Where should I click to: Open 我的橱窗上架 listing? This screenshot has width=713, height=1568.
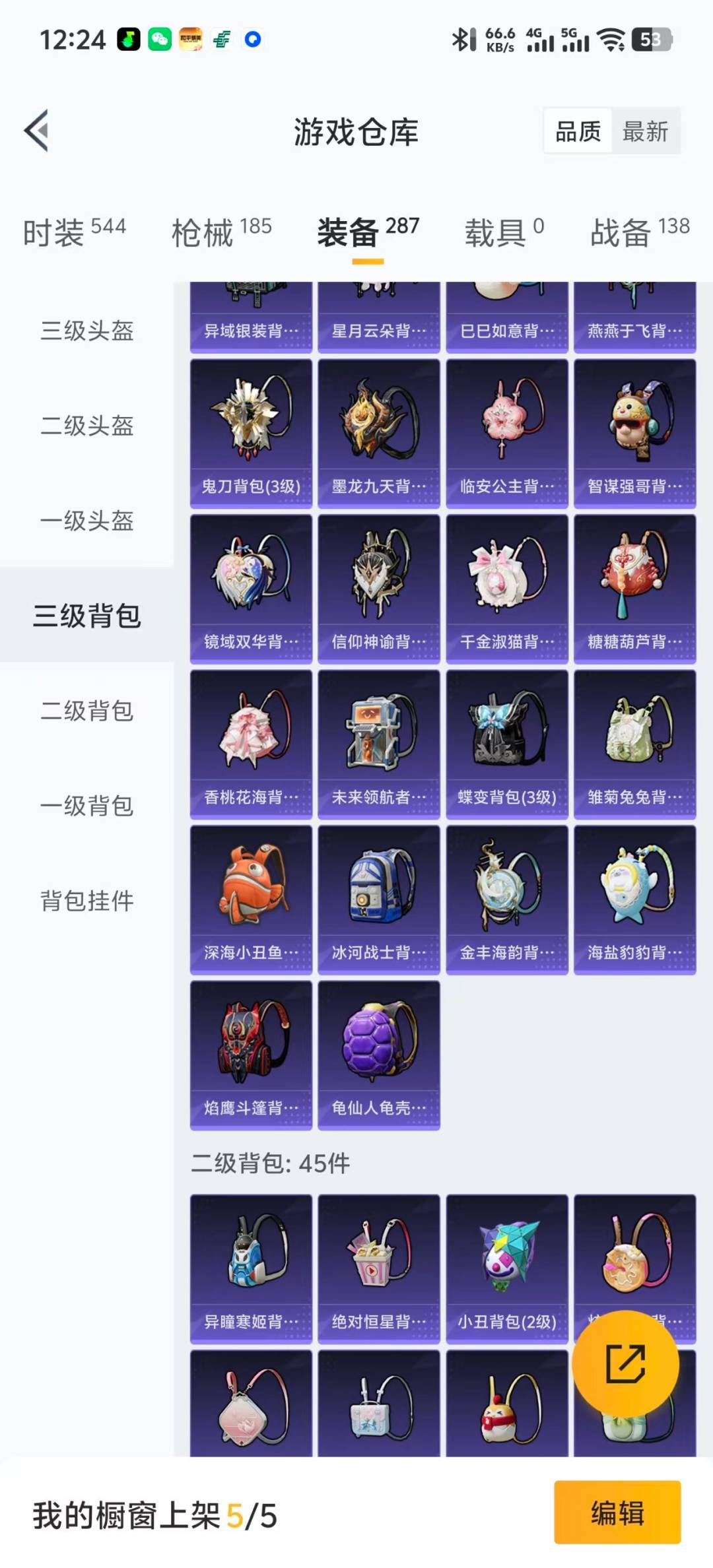(152, 1516)
